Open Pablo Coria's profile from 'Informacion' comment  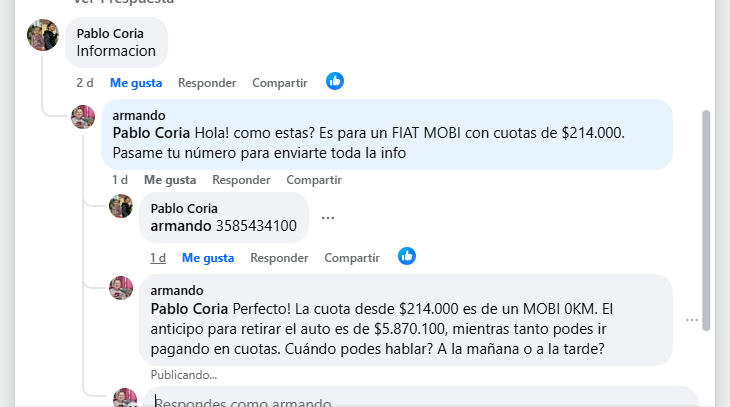pos(110,33)
